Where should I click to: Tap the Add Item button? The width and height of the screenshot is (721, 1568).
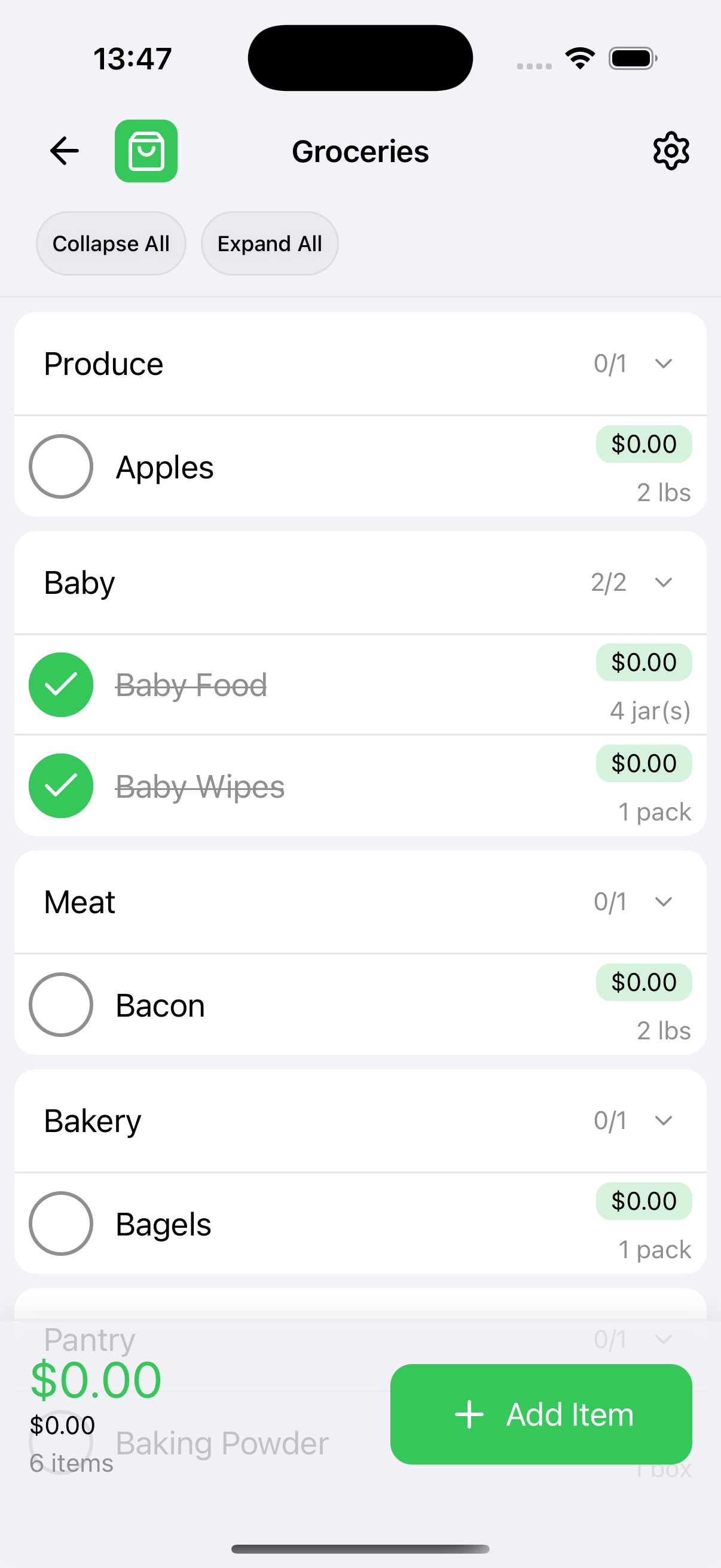tap(541, 1415)
